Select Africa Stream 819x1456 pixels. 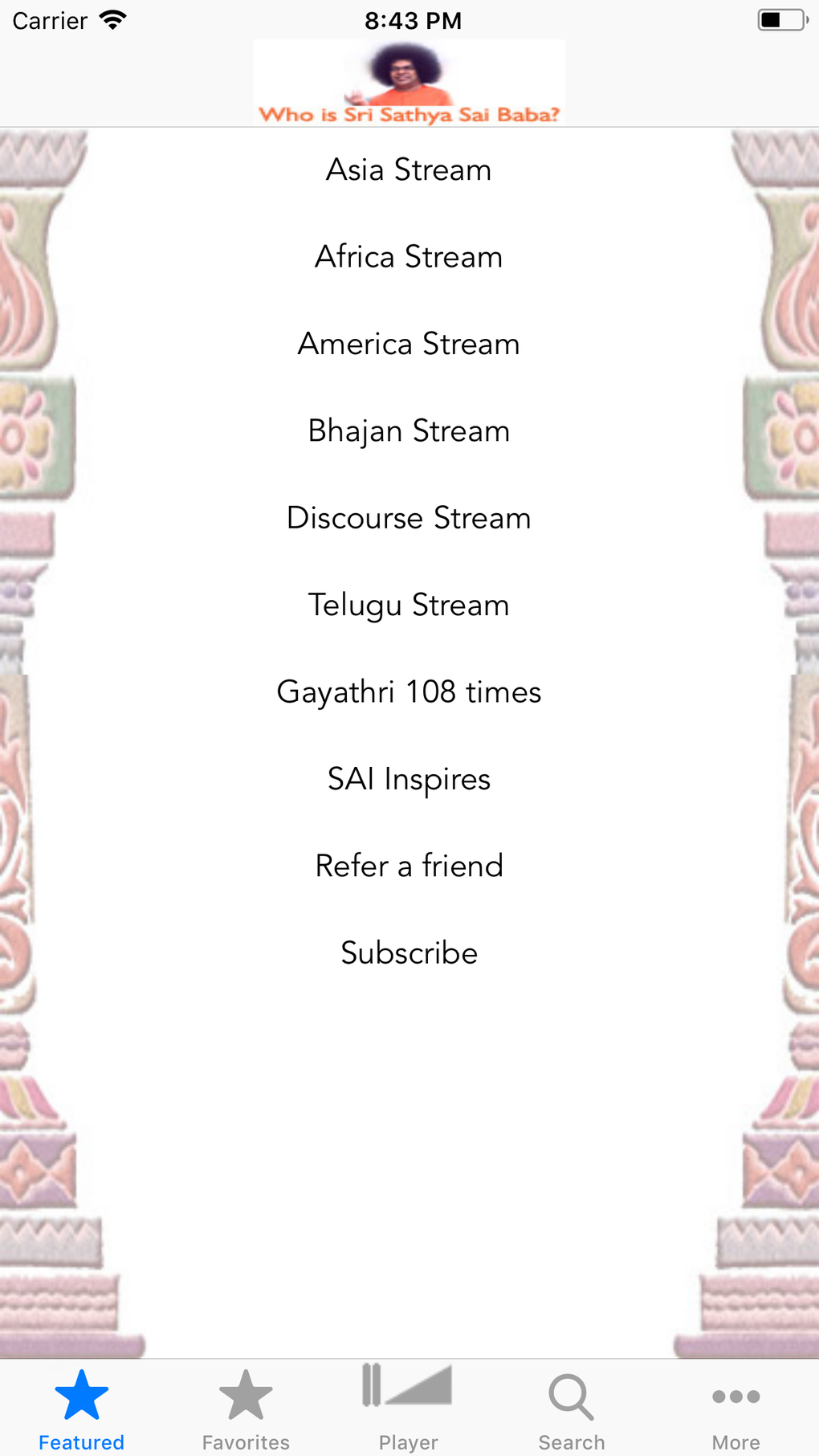click(x=409, y=257)
